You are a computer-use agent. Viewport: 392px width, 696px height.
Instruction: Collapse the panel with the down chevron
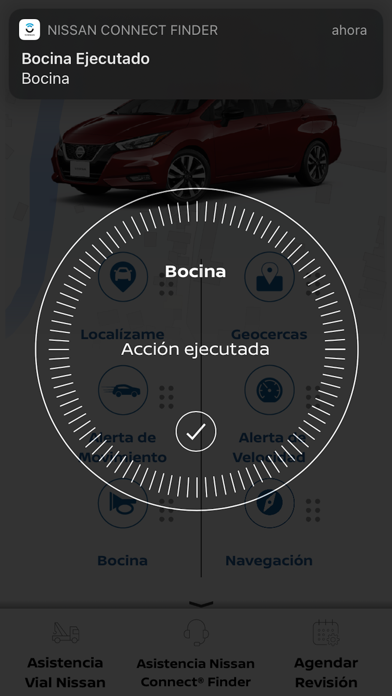tap(201, 604)
